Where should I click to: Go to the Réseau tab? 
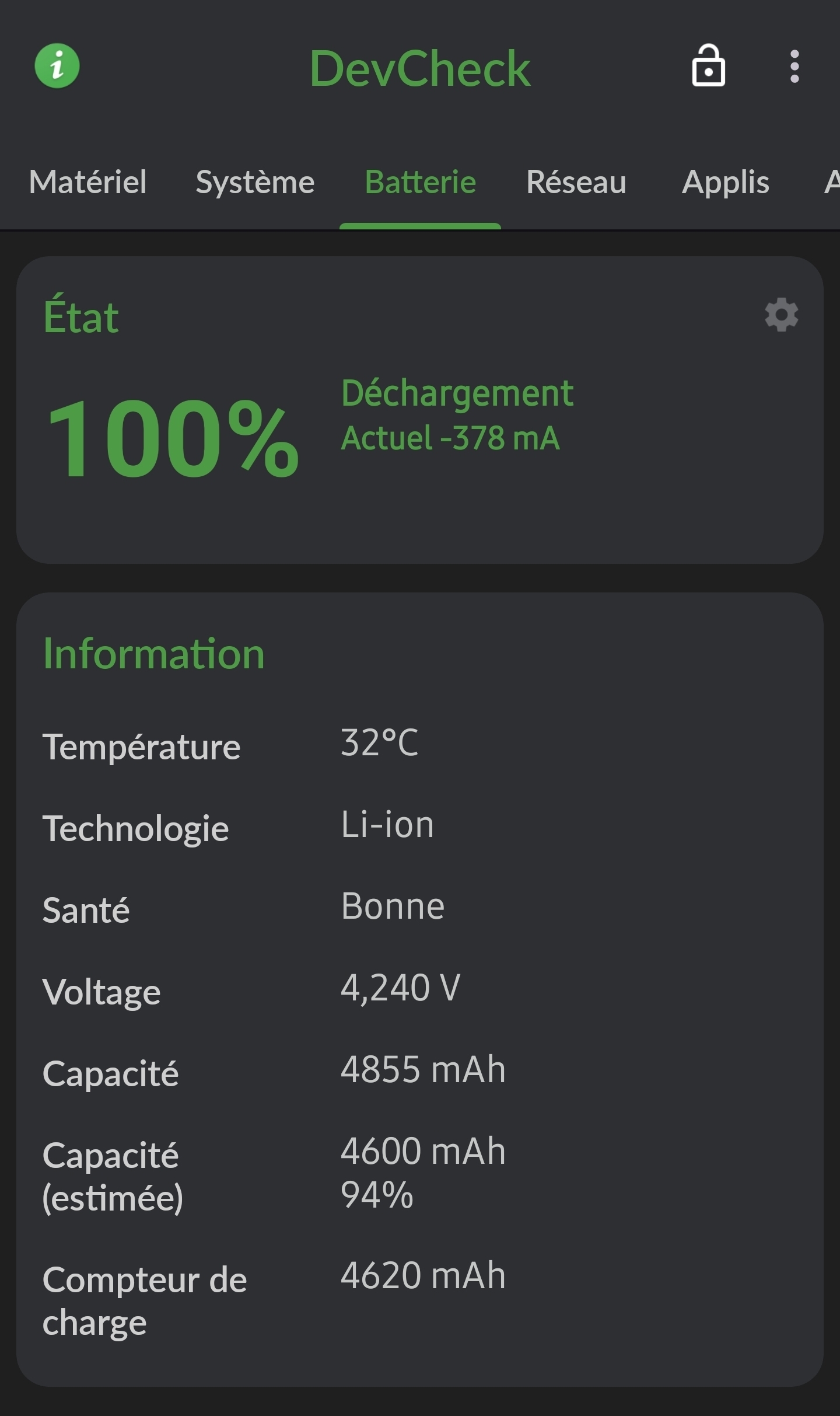click(x=576, y=182)
